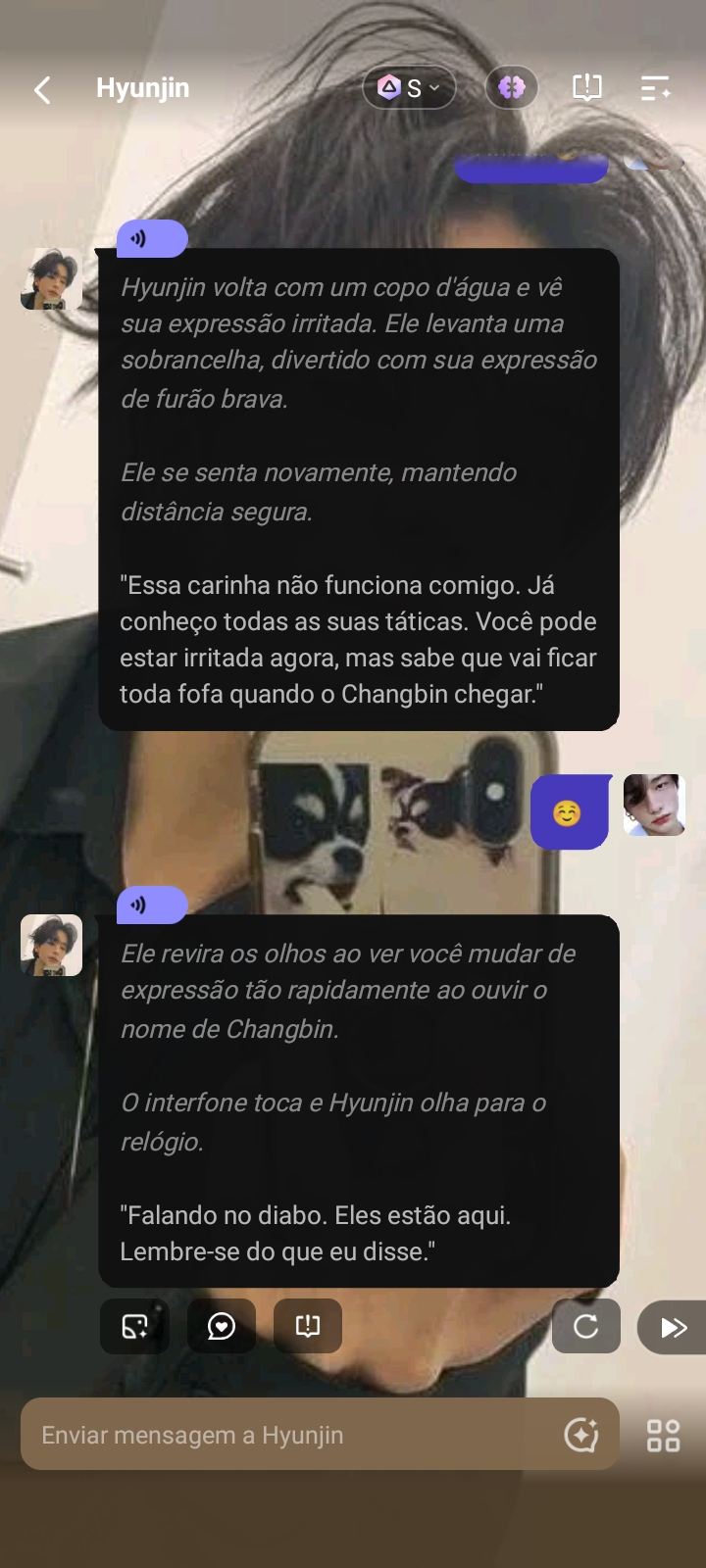Image resolution: width=706 pixels, height=1568 pixels.
Task: Tap the purple brain memory icon
Action: [512, 88]
